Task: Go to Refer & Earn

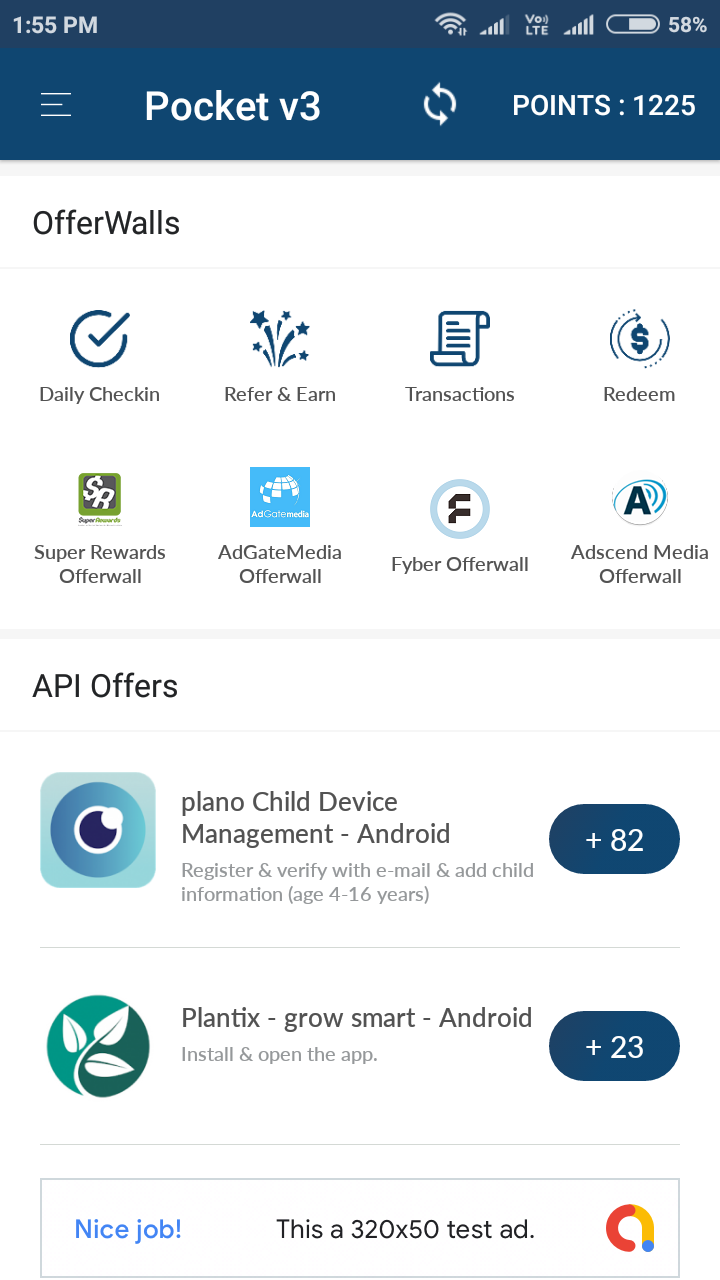Action: (280, 355)
